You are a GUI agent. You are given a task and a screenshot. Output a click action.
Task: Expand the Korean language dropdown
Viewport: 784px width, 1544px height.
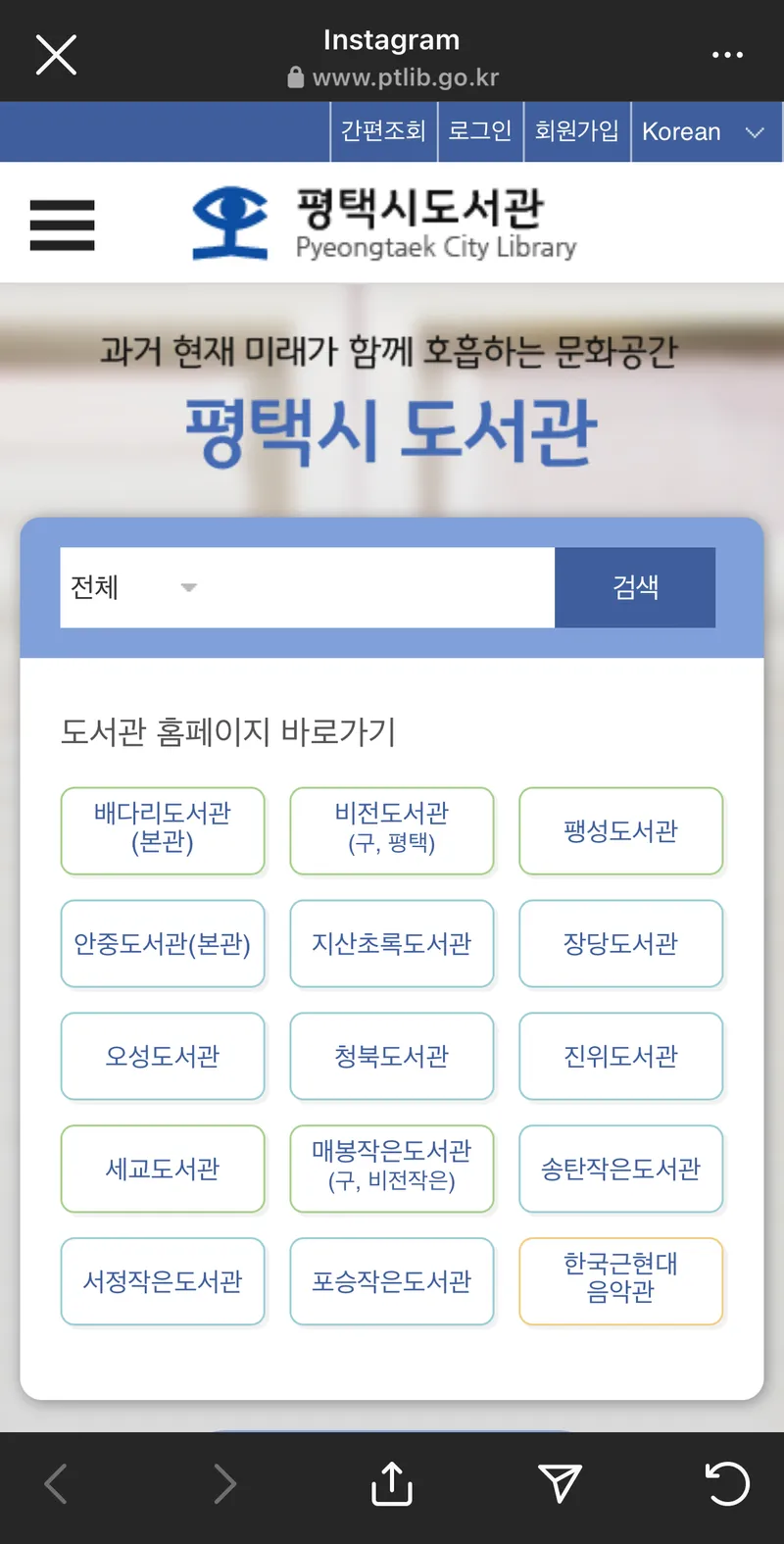[704, 131]
